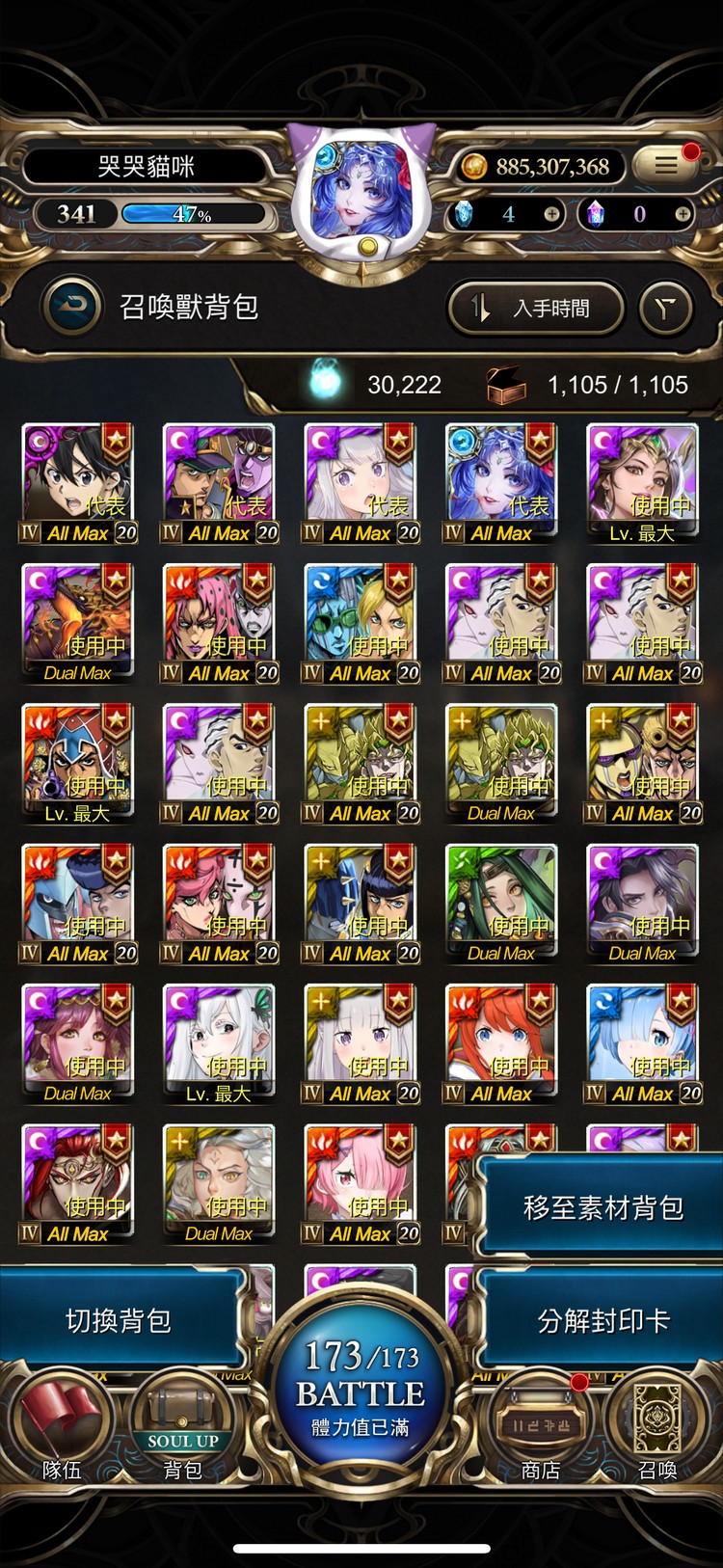Open the 入手時間 sort button
723x1568 pixels.
(535, 309)
